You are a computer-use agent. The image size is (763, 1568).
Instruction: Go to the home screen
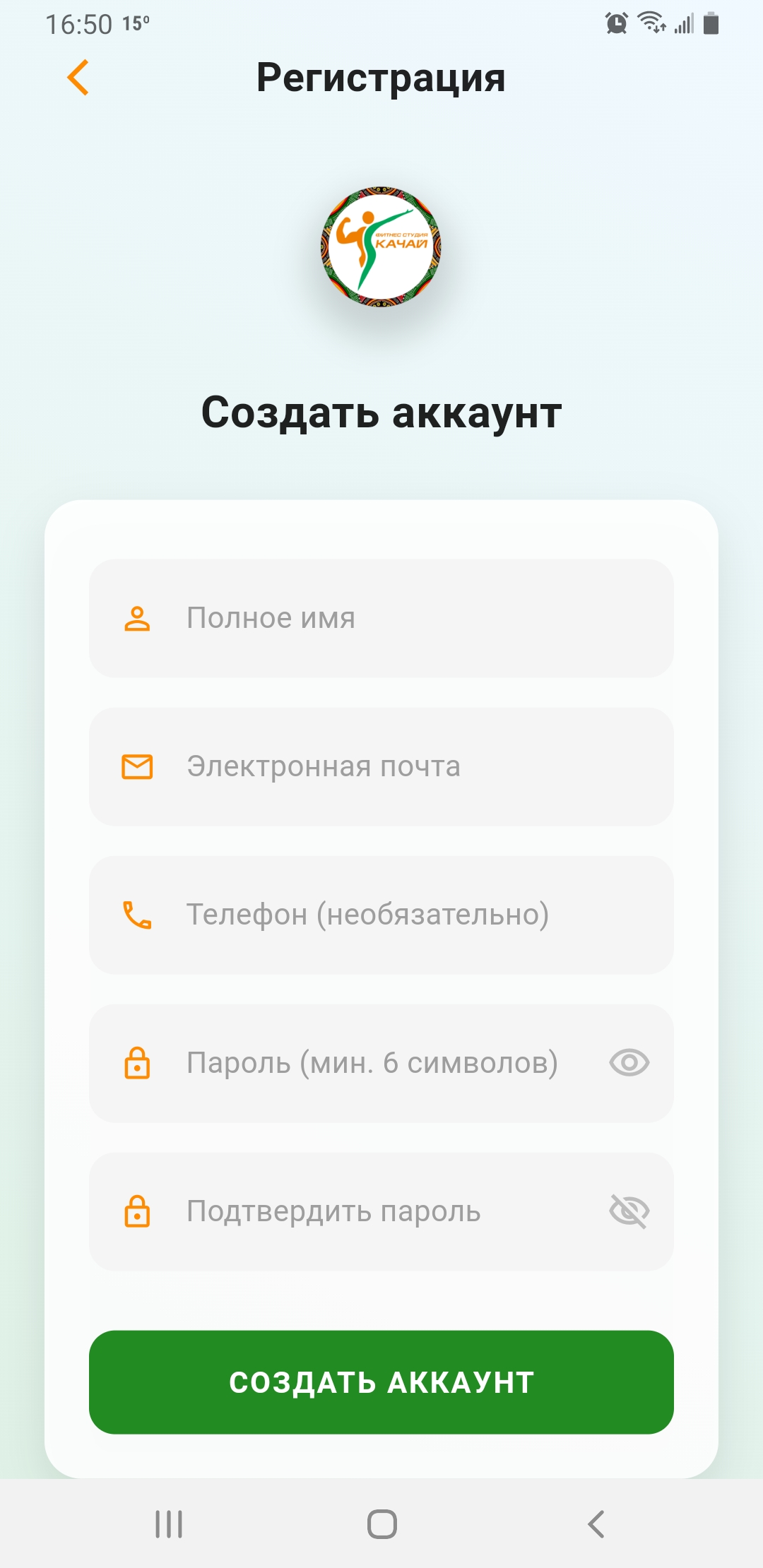tap(381, 1524)
